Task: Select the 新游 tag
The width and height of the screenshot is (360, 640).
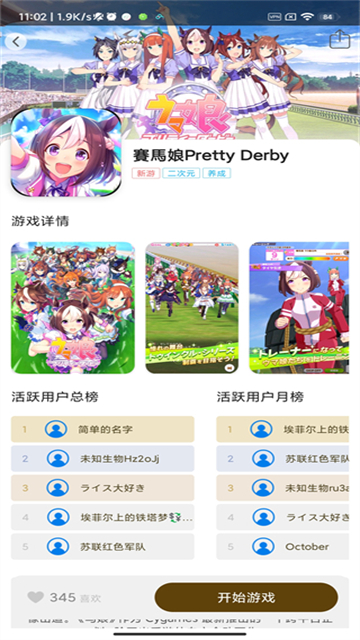Action: click(x=146, y=173)
